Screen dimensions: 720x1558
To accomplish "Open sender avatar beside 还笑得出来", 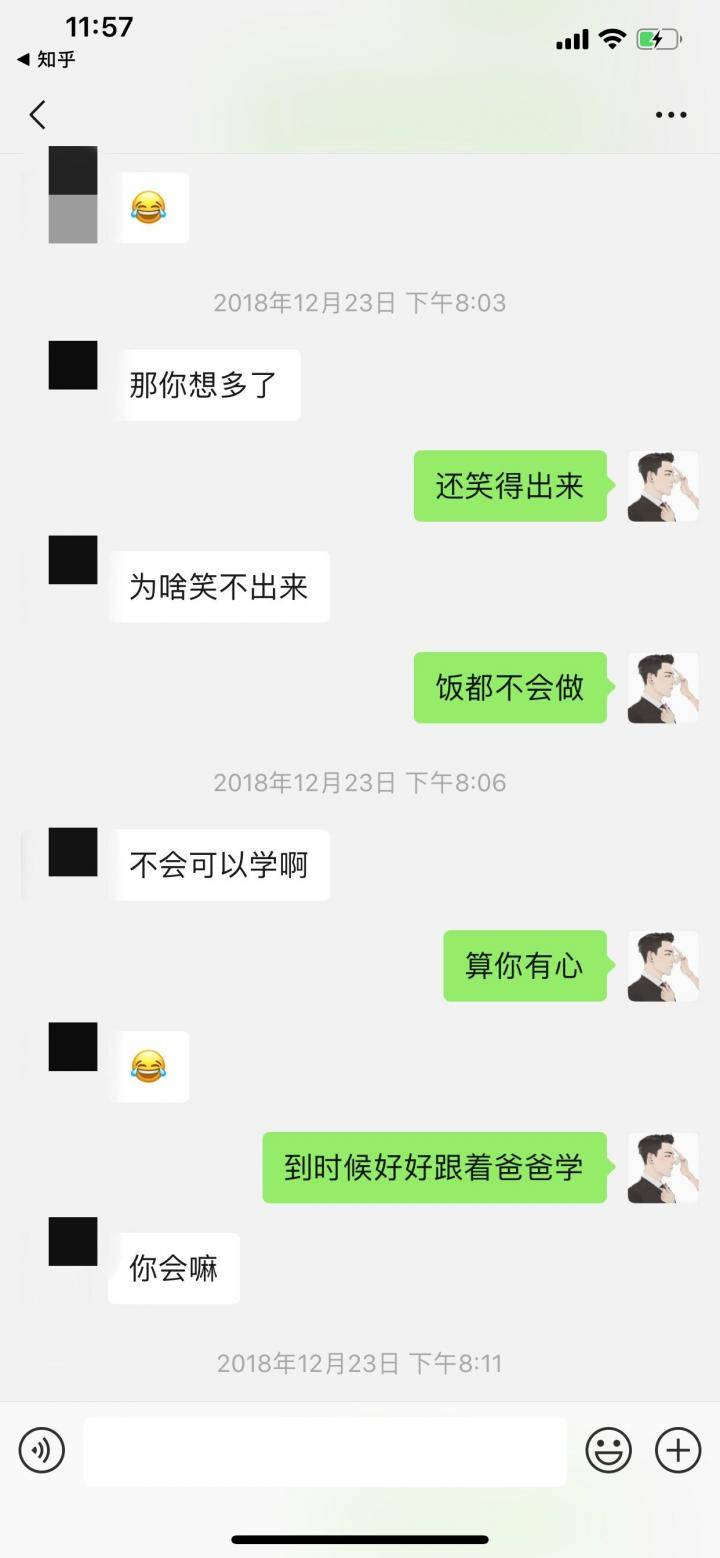I will pyautogui.click(x=663, y=486).
